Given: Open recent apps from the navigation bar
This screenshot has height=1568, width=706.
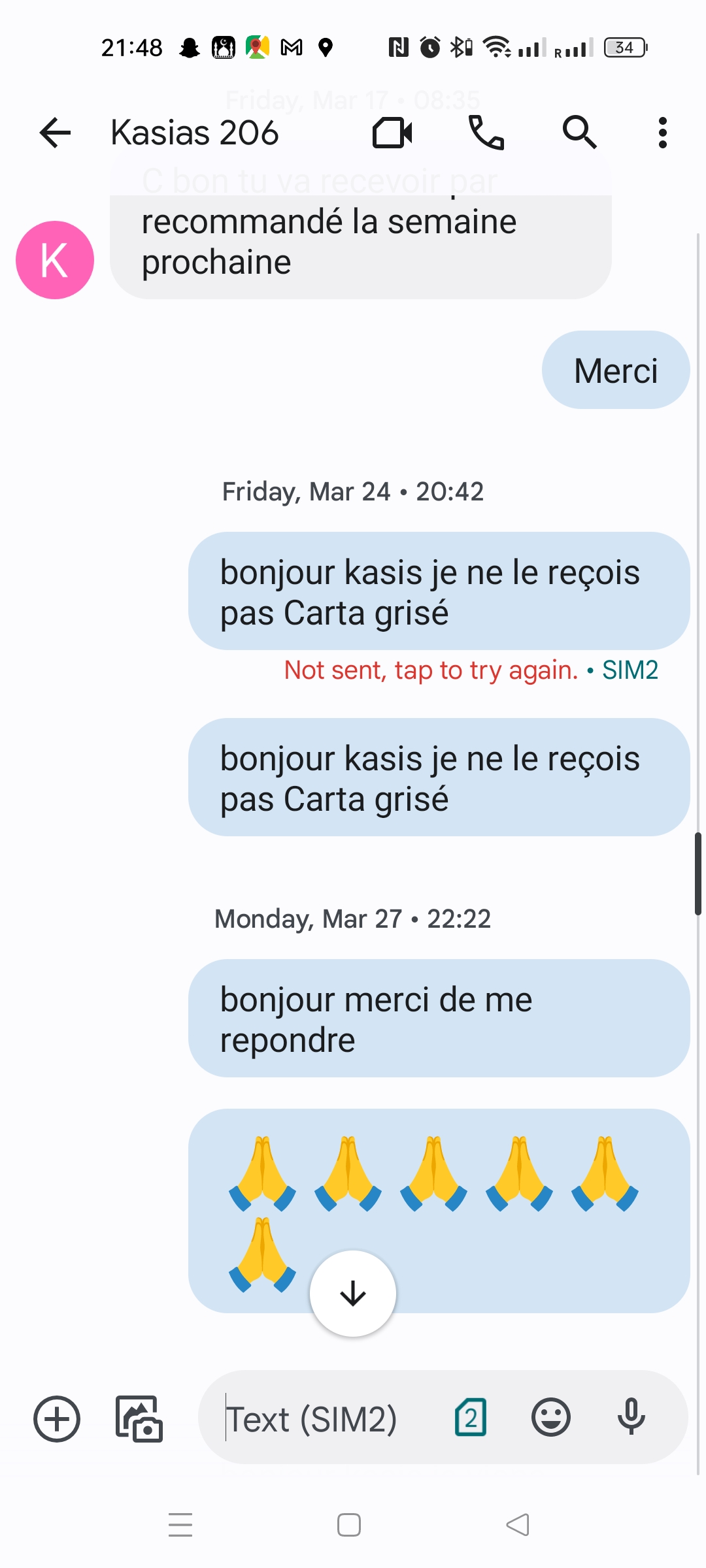Looking at the screenshot, I should [180, 1525].
